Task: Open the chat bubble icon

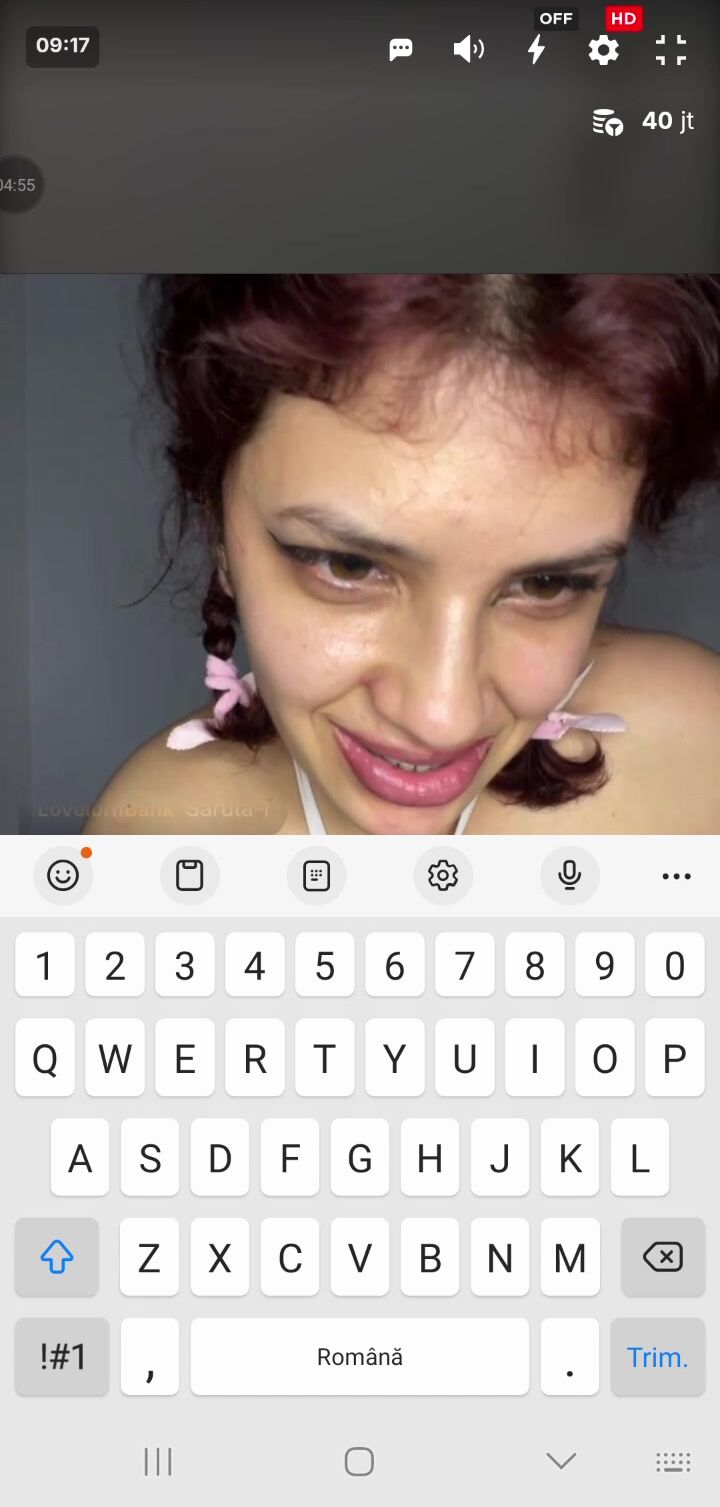Action: pos(401,49)
